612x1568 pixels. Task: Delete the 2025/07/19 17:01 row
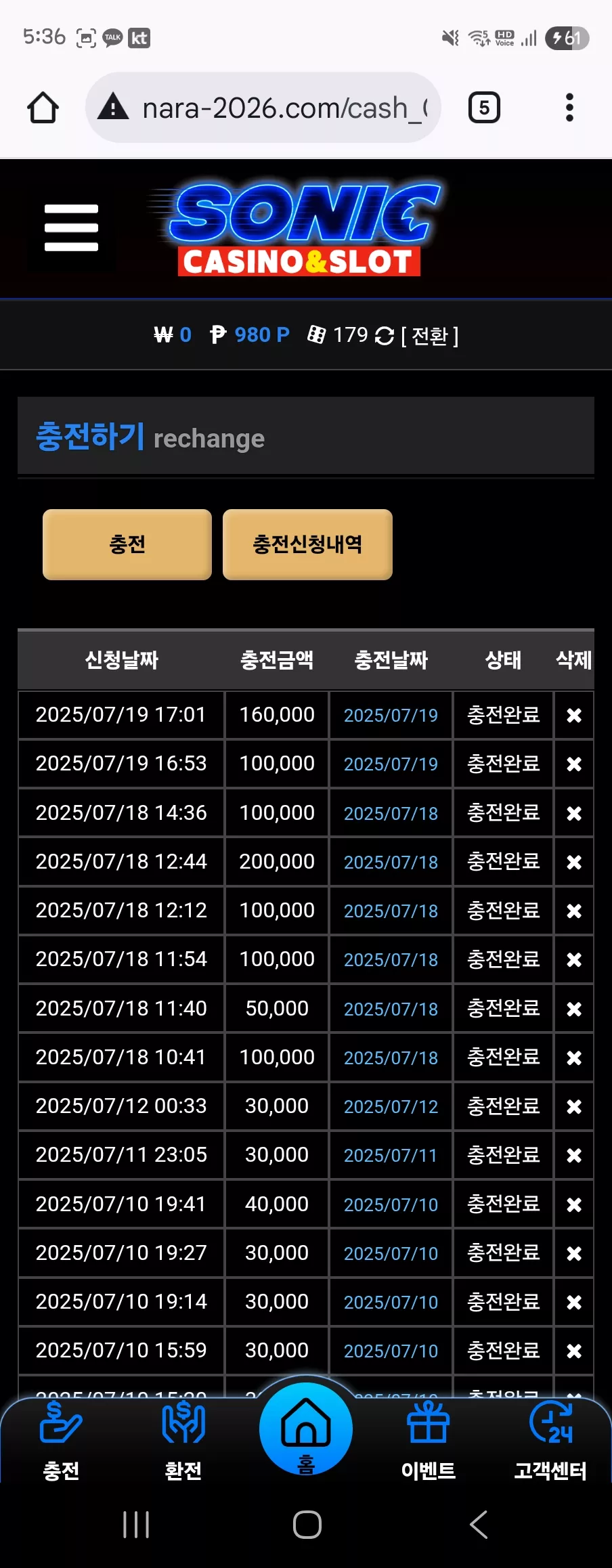click(574, 716)
